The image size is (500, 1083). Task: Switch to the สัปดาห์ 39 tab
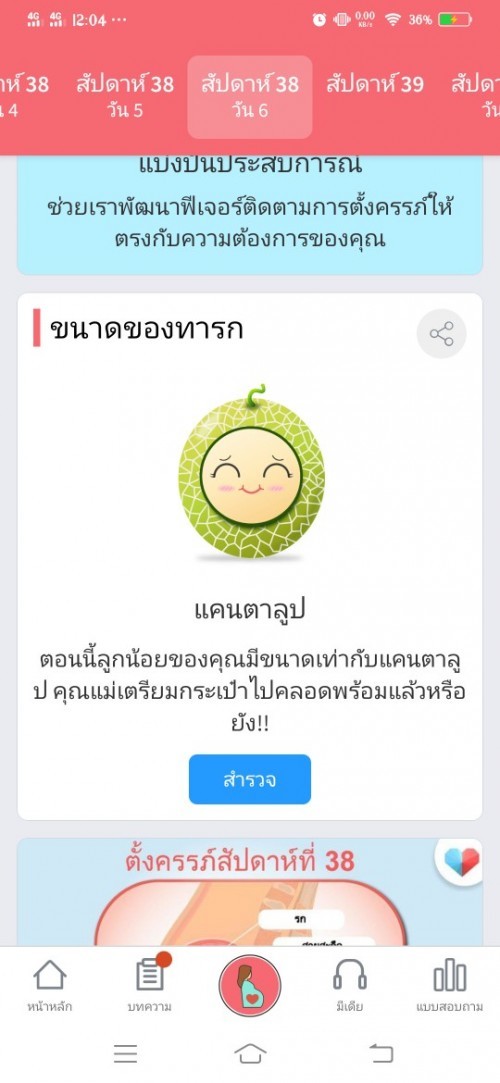pos(375,85)
